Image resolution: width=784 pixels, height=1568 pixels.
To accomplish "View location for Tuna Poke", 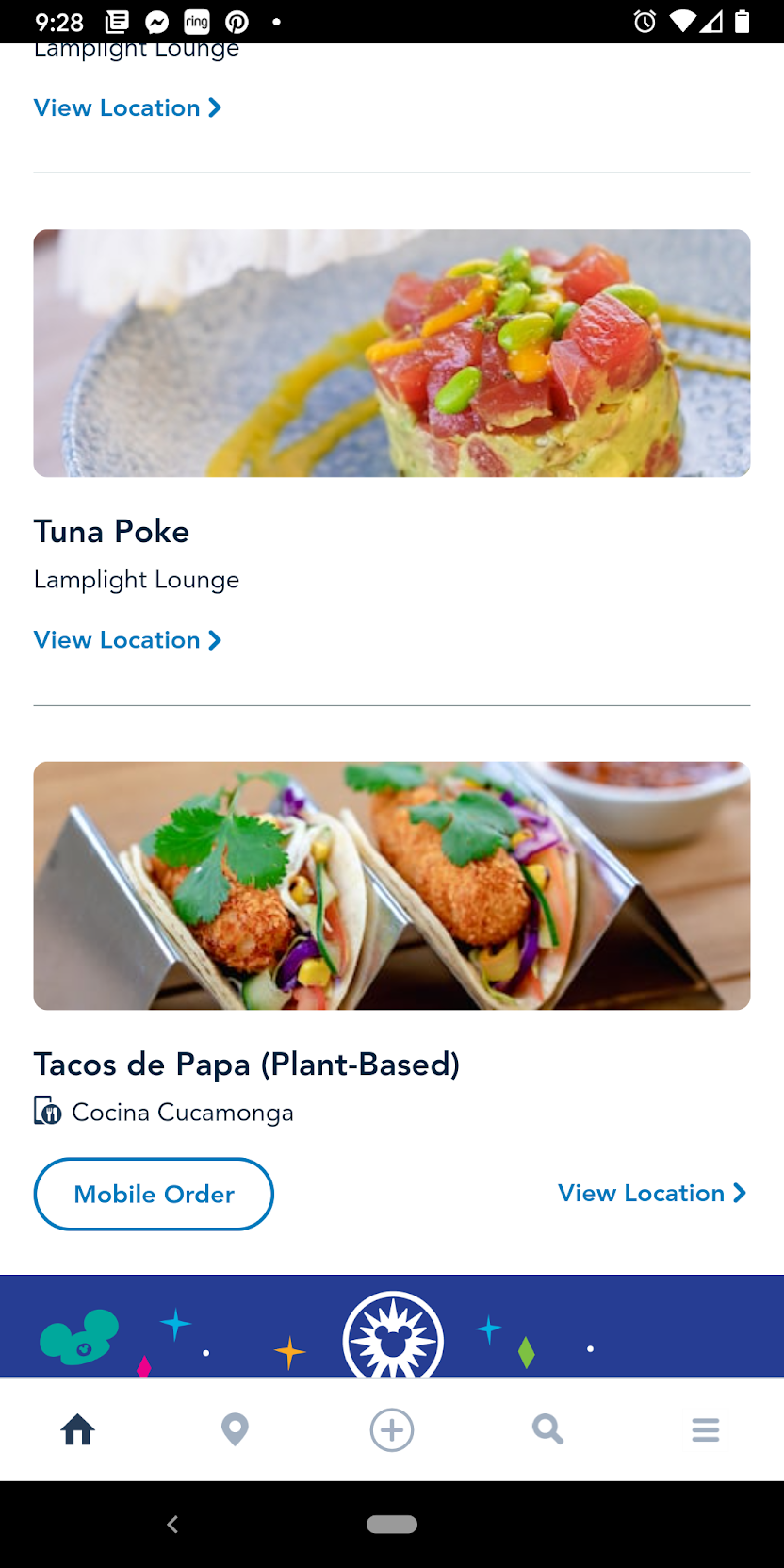I will [x=127, y=640].
